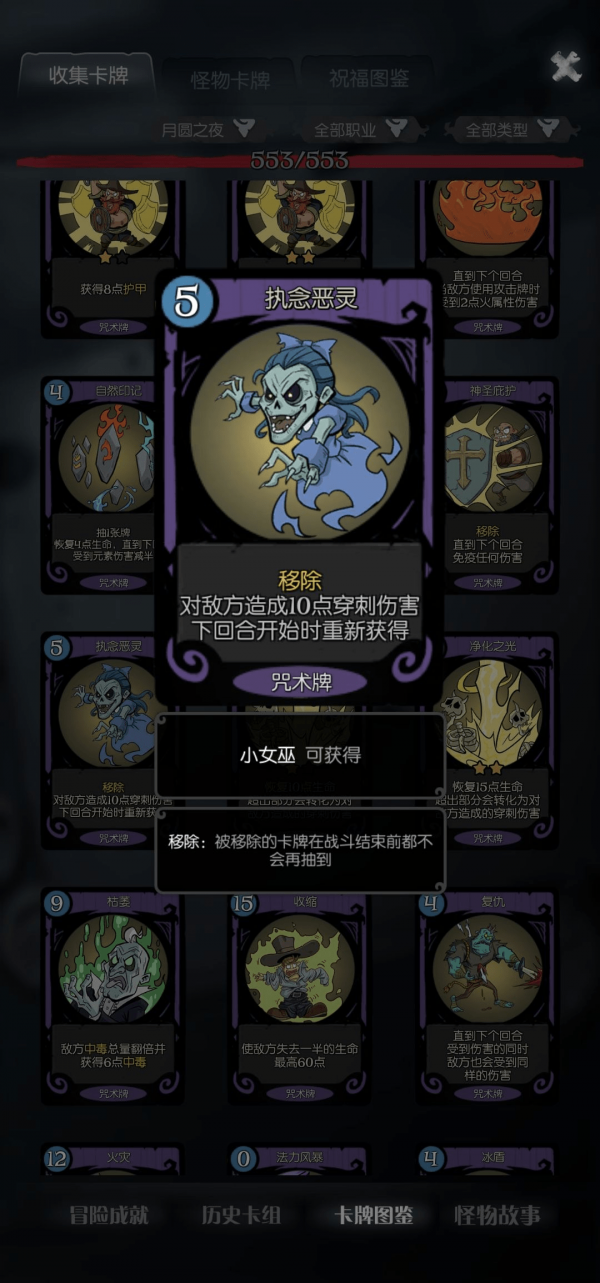Go to 怪物故事 section

point(497,1215)
